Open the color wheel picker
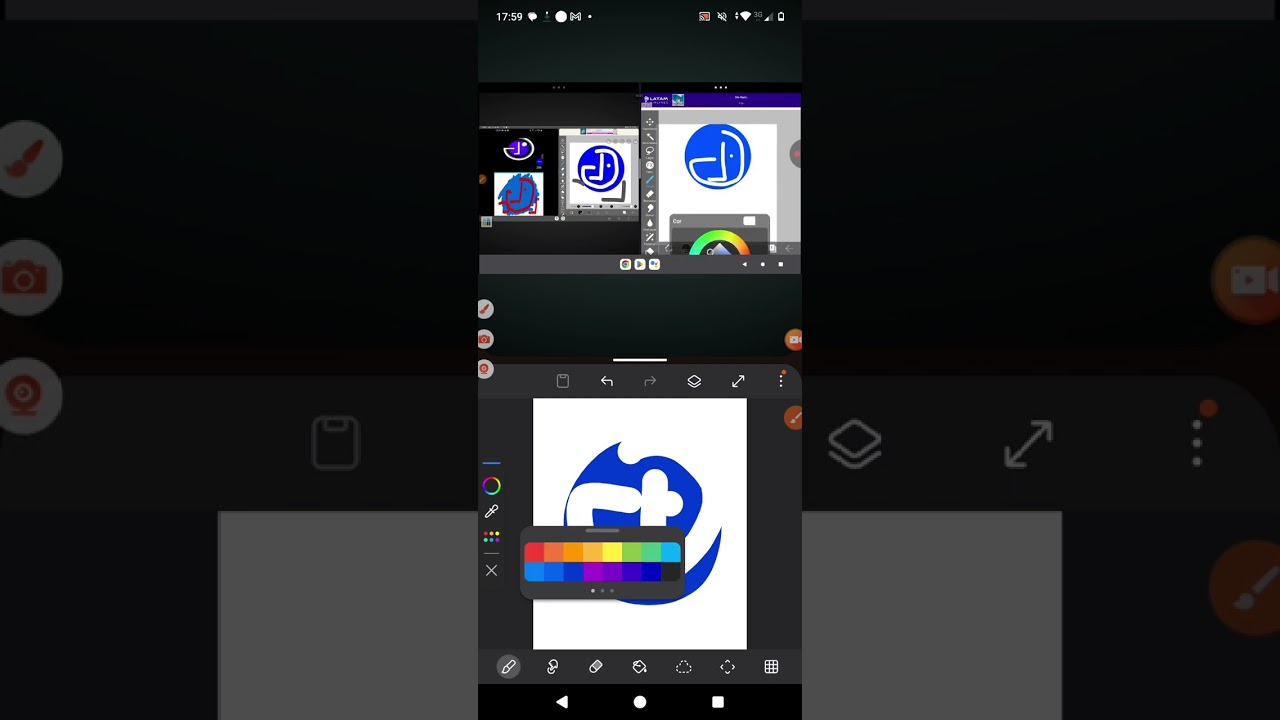Viewport: 1280px width, 720px height. click(x=491, y=486)
